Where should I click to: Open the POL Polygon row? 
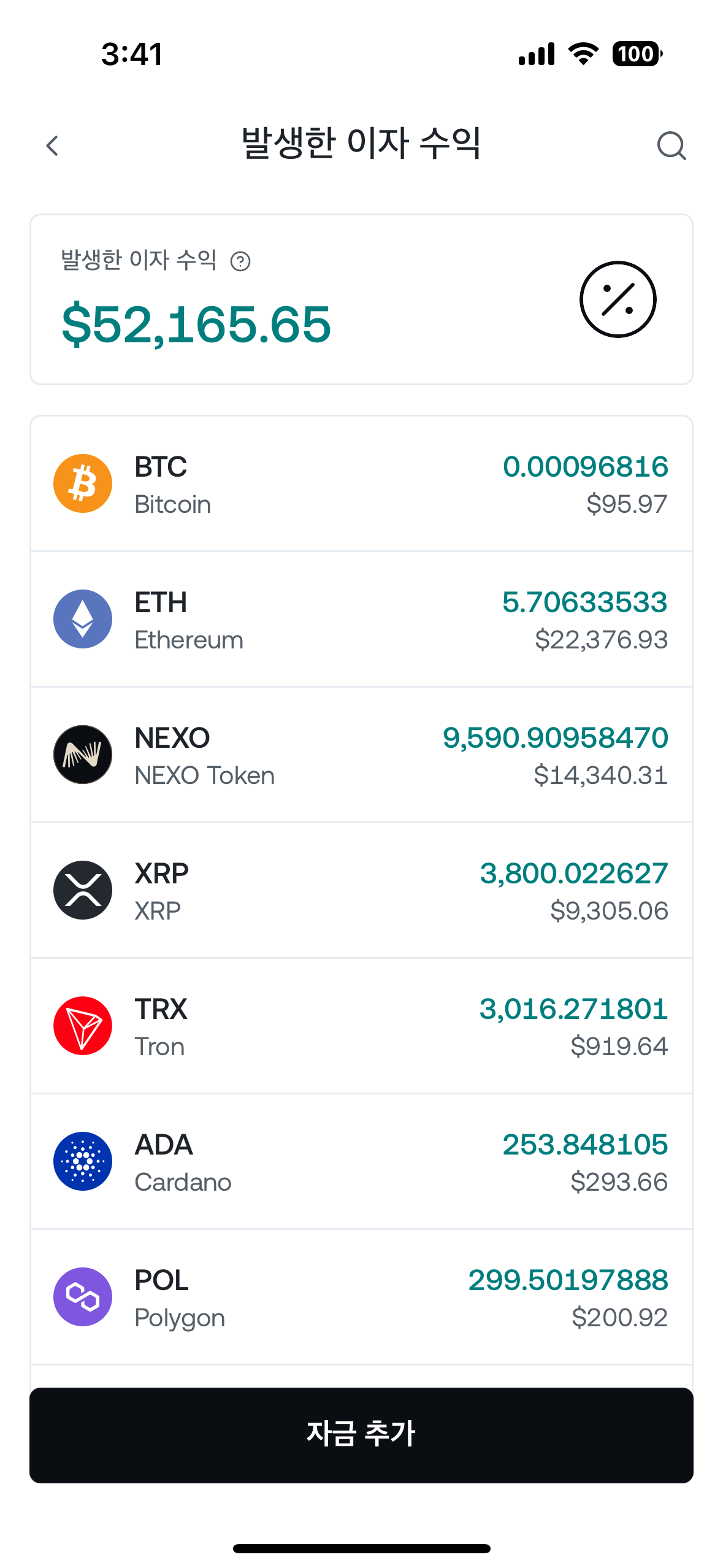361,1297
